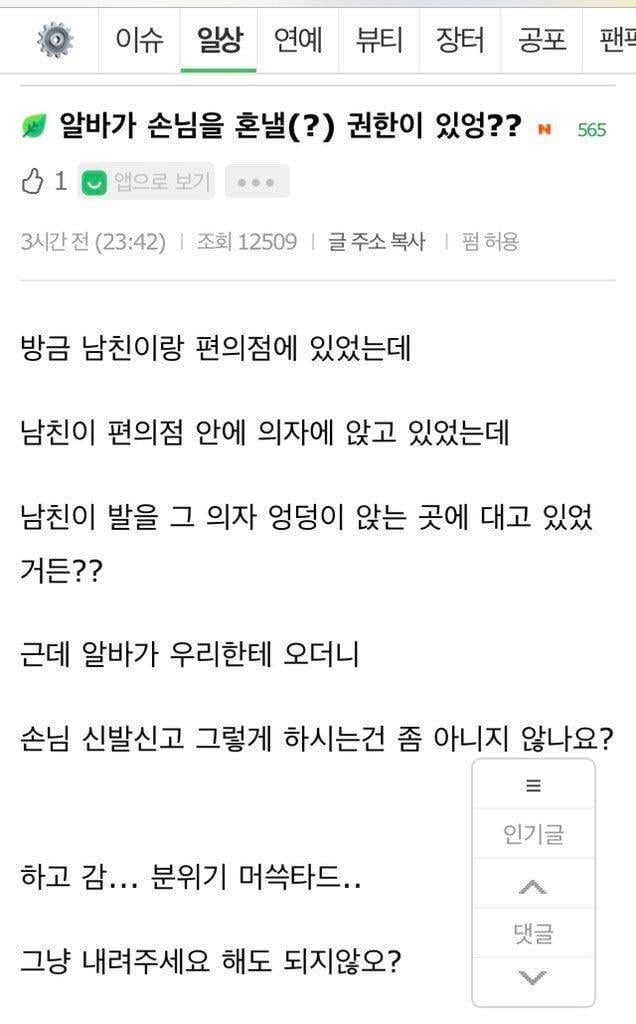Screen dimensions: 636x1024
Task: Open the 뷰티 tab
Action: tap(379, 39)
